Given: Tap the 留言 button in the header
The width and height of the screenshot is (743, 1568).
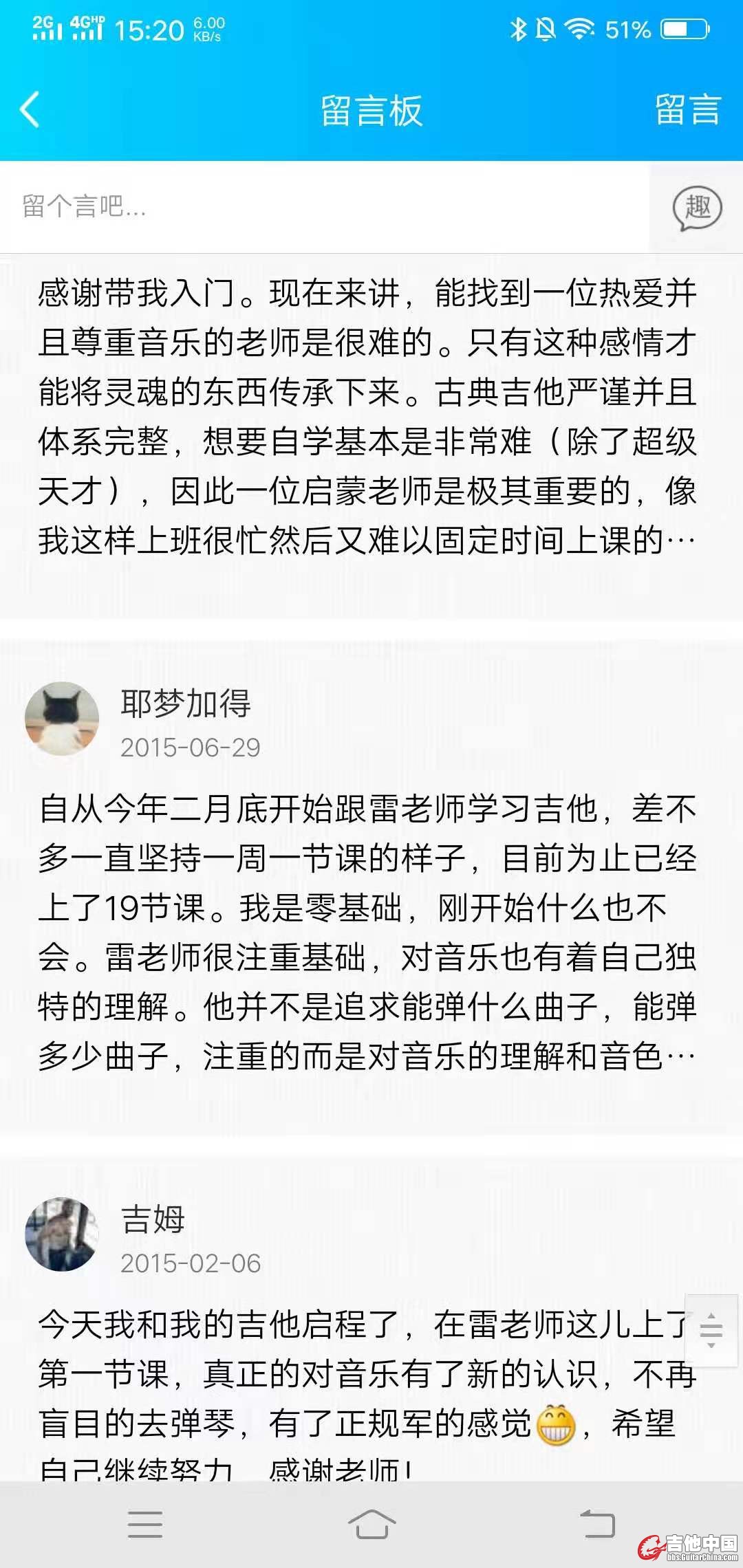Looking at the screenshot, I should (687, 110).
